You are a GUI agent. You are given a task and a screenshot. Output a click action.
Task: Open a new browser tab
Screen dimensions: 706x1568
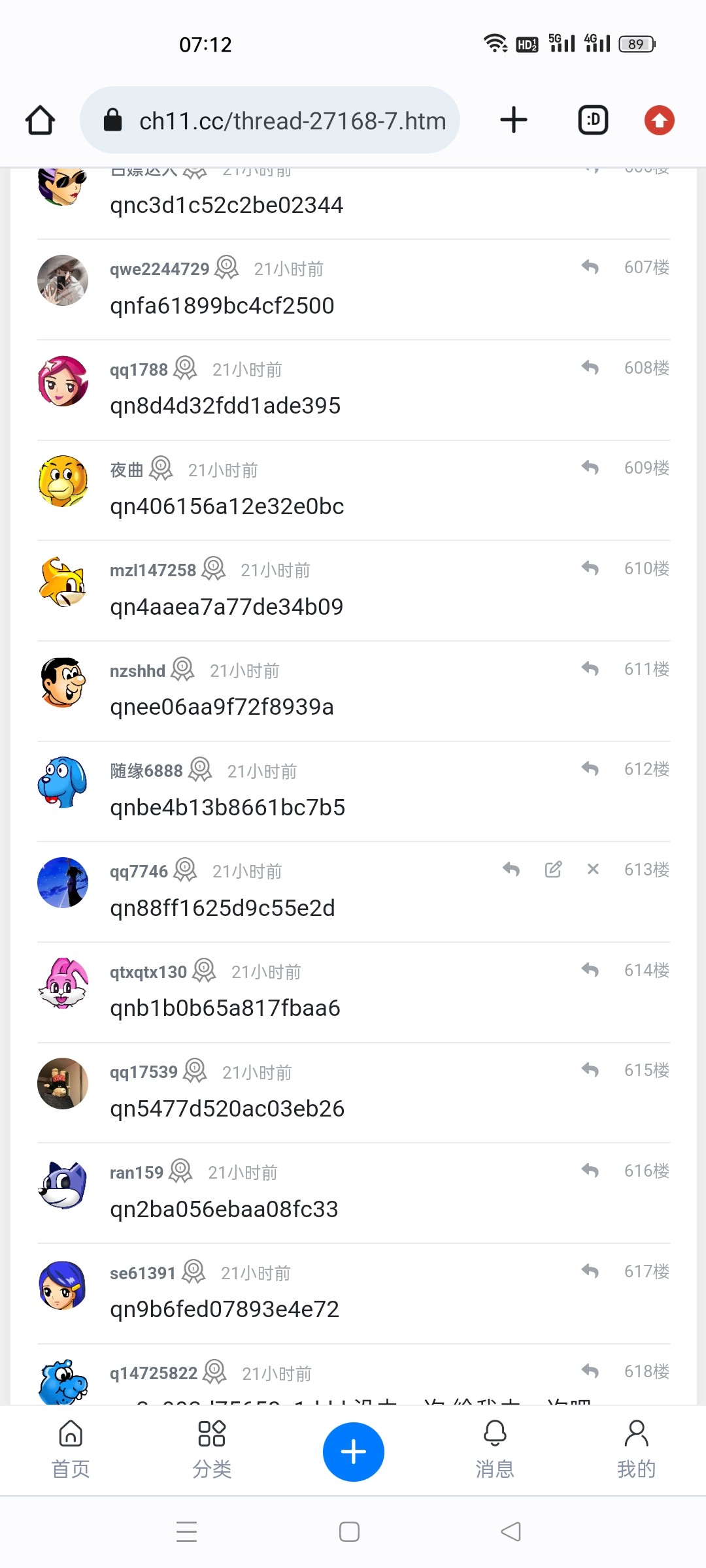click(x=513, y=120)
